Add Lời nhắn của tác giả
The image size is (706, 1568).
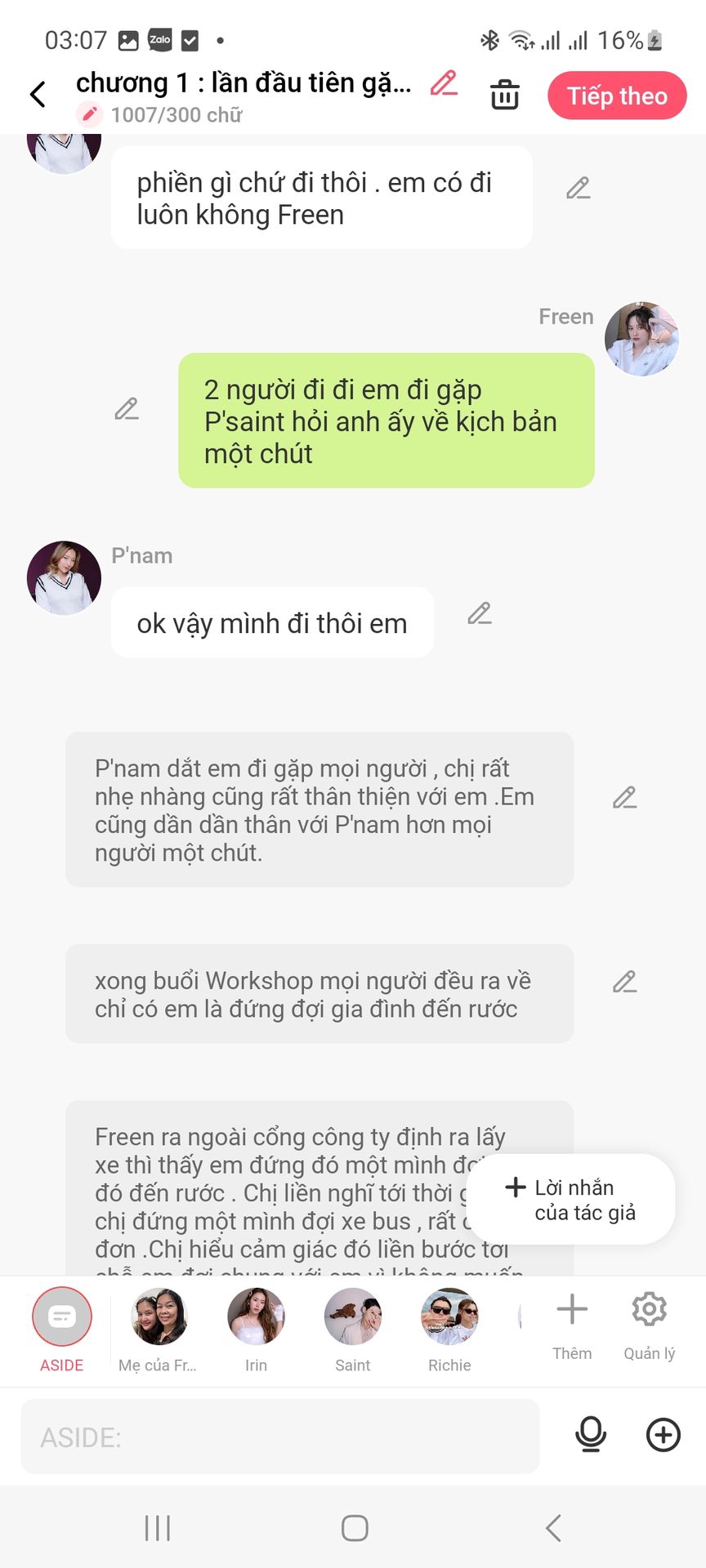(x=570, y=1200)
